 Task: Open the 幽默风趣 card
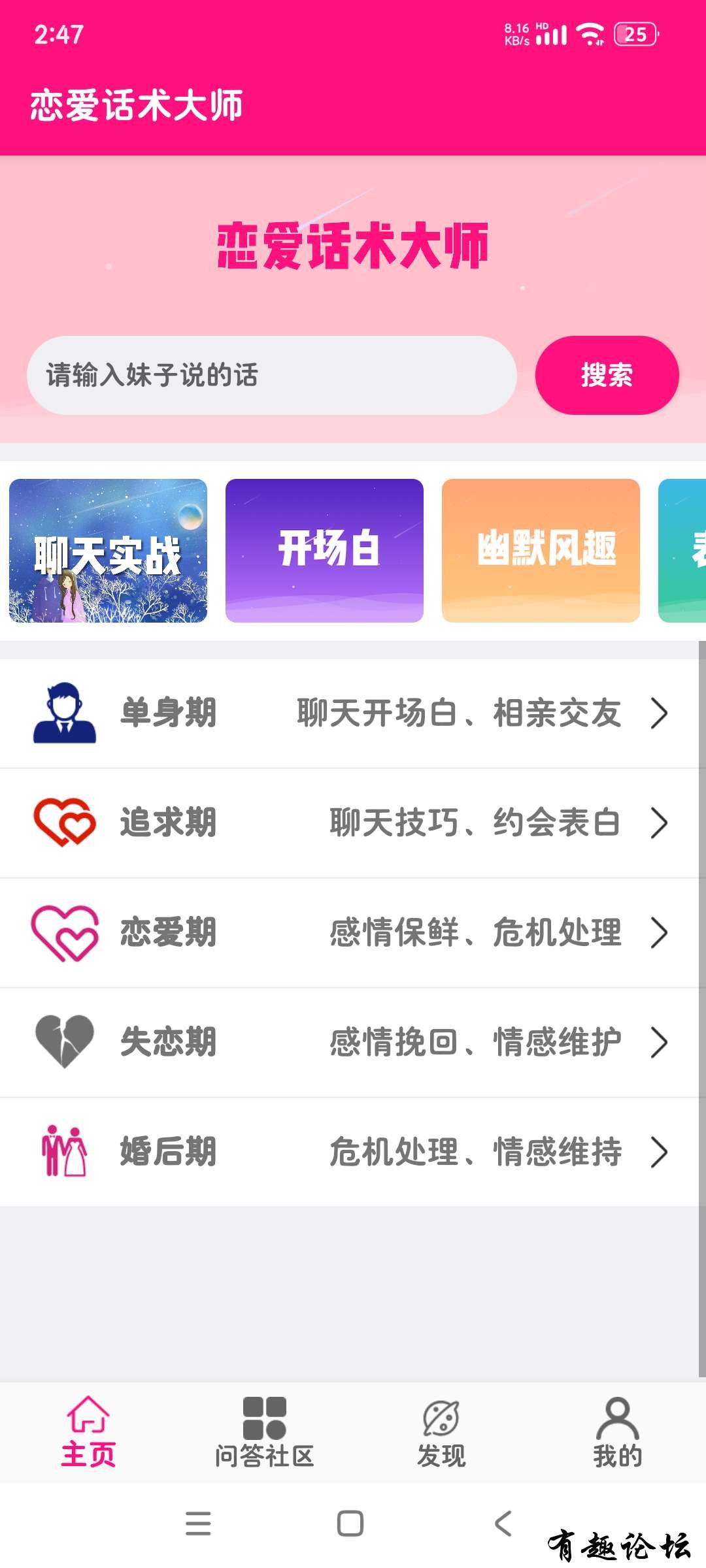point(541,550)
